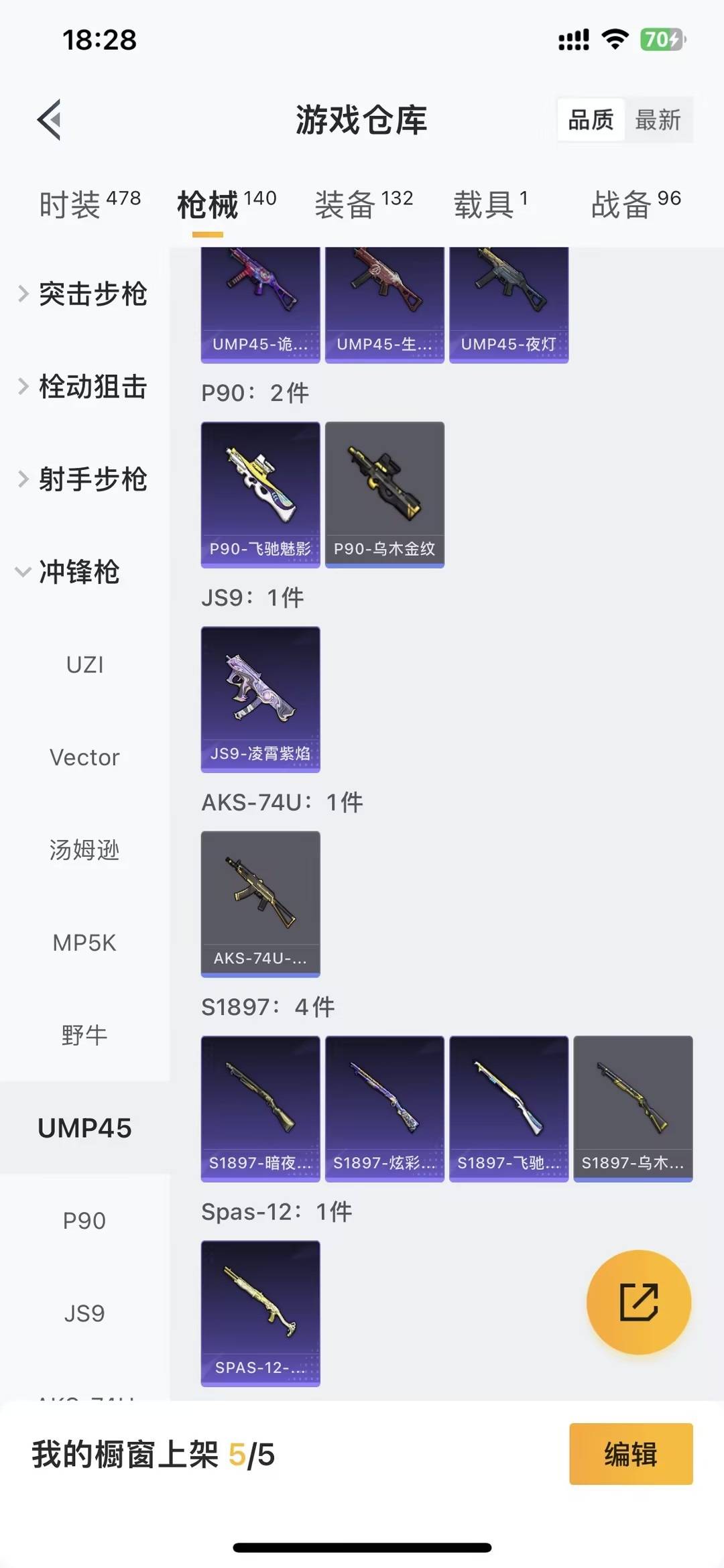Switch sorting to 最新
Image resolution: width=724 pixels, height=1568 pixels.
(x=660, y=119)
